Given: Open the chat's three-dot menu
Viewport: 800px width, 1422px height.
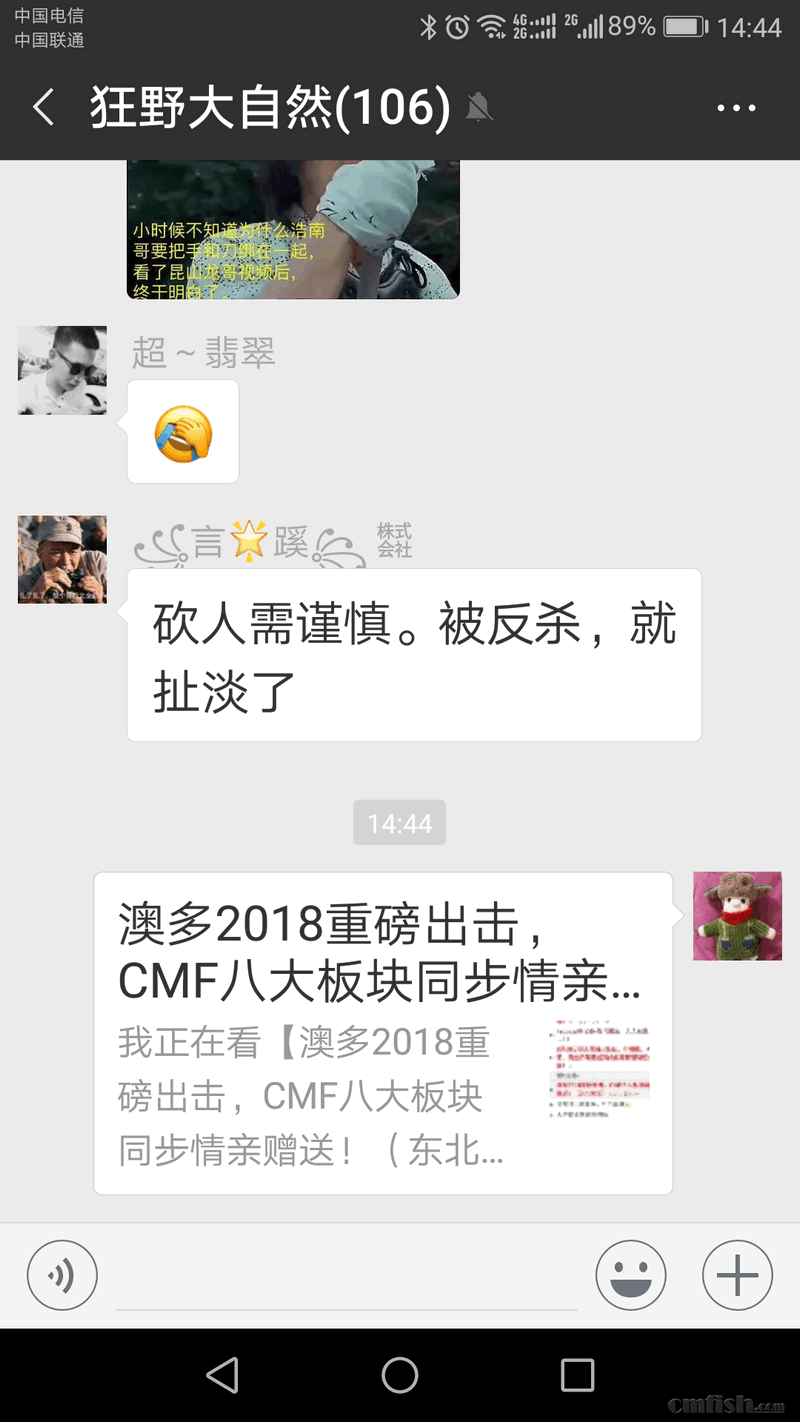Looking at the screenshot, I should 736,108.
